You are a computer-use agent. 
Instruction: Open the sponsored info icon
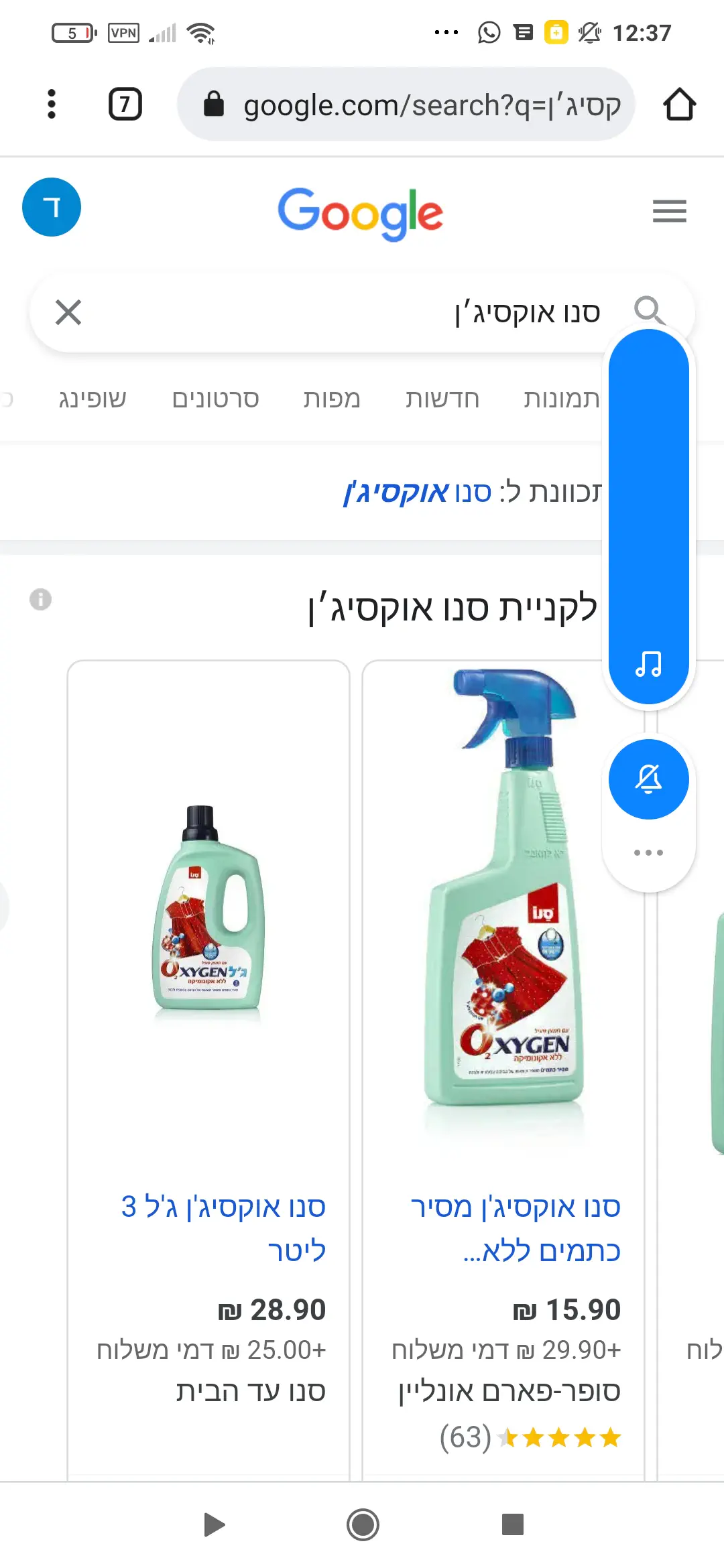(x=40, y=599)
